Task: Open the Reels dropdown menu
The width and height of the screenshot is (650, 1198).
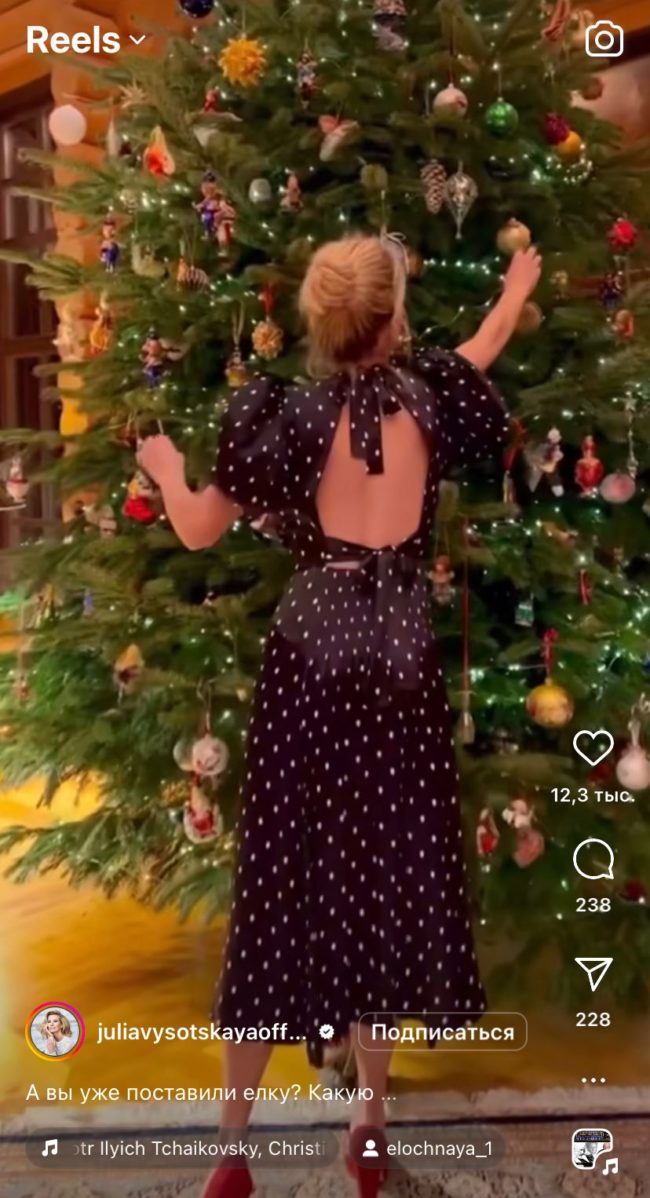Action: click(x=86, y=40)
